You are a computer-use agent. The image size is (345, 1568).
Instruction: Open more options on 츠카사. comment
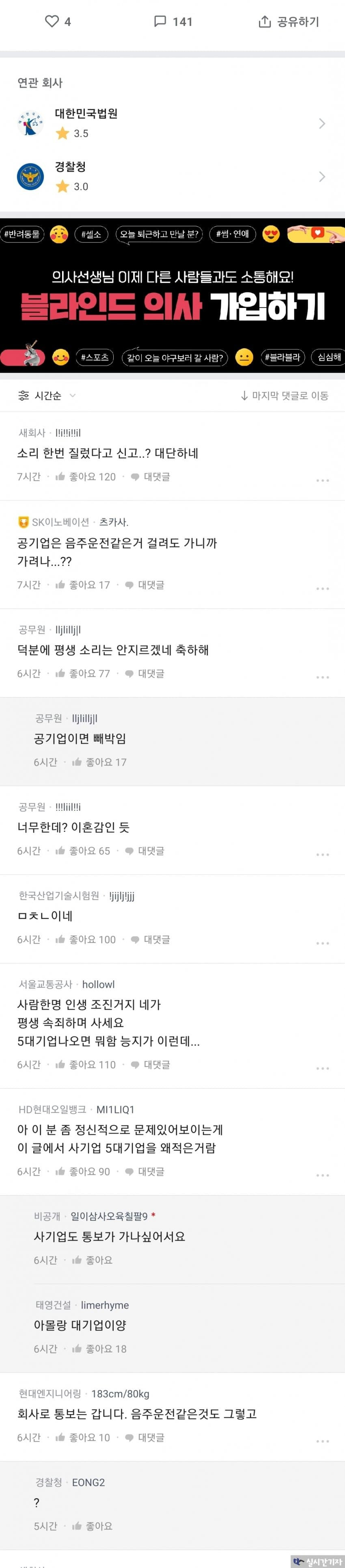pyautogui.click(x=323, y=589)
